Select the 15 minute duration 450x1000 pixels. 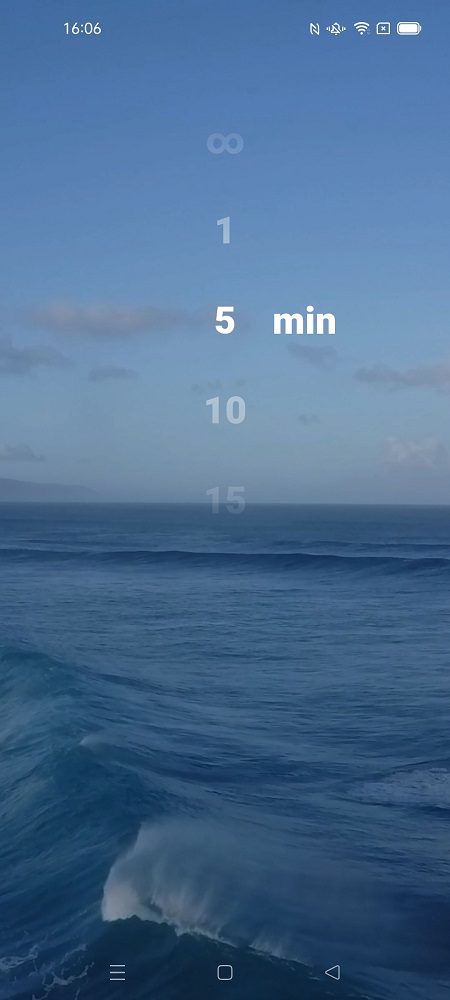225,500
